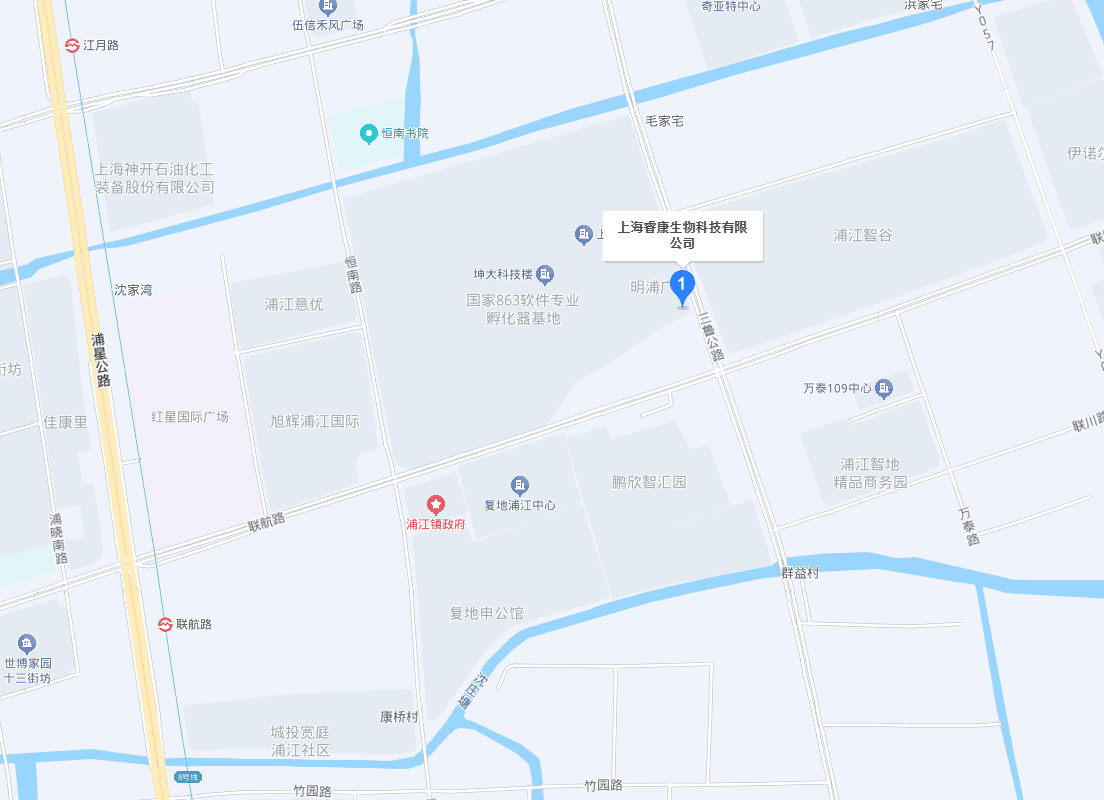Select the 伍信禾风广场 building icon
Image resolution: width=1104 pixels, height=800 pixels.
pyautogui.click(x=329, y=6)
